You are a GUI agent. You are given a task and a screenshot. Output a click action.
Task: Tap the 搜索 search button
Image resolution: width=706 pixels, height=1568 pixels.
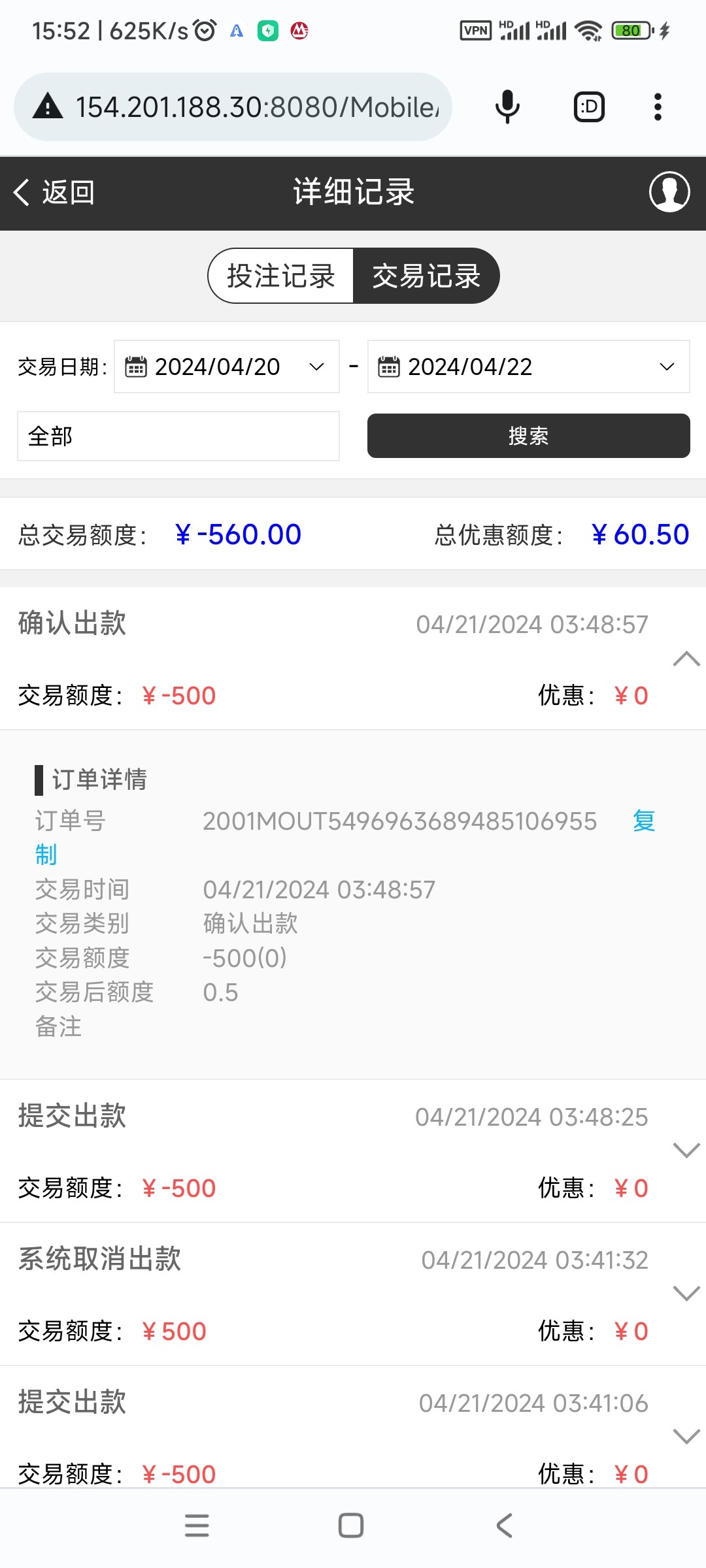528,436
